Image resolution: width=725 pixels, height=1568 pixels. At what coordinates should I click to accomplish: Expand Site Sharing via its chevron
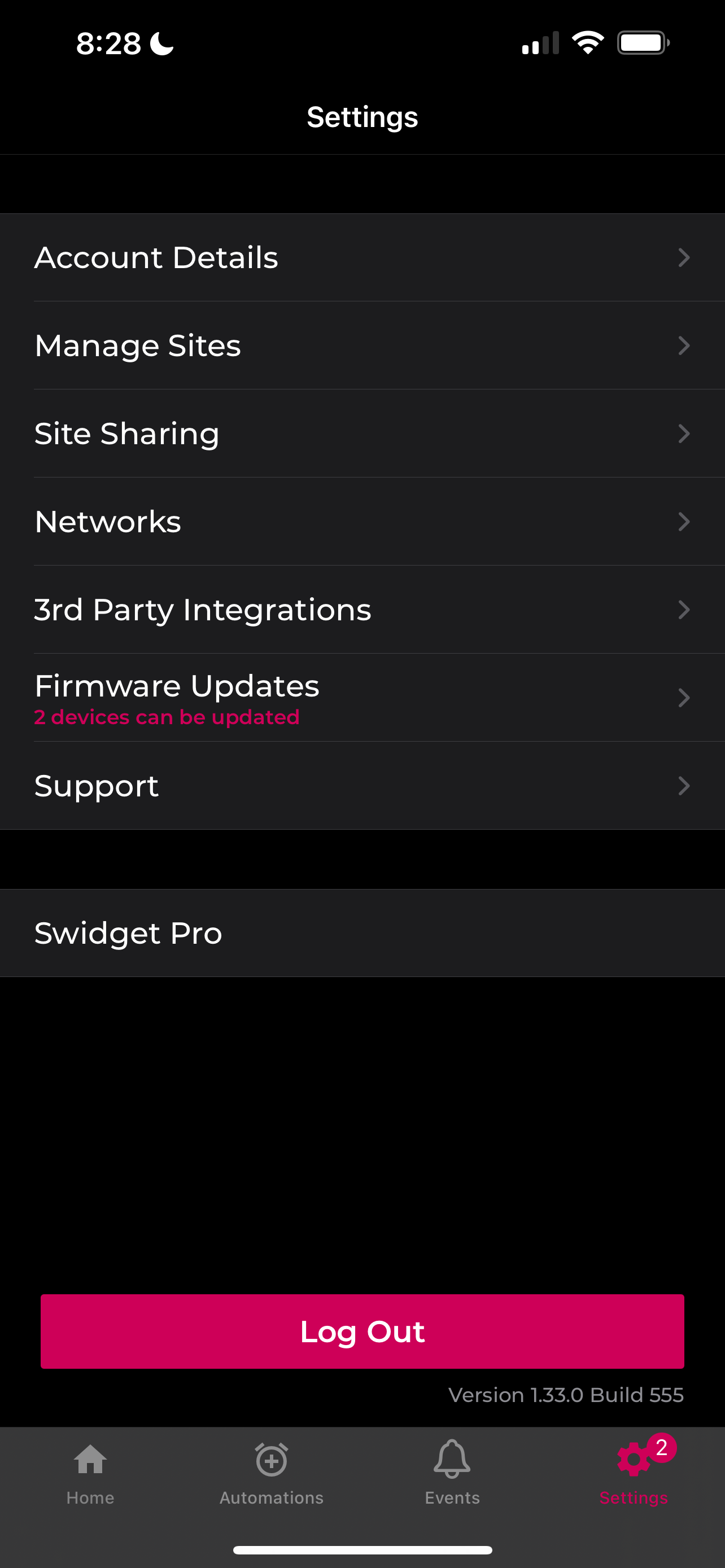coord(684,434)
